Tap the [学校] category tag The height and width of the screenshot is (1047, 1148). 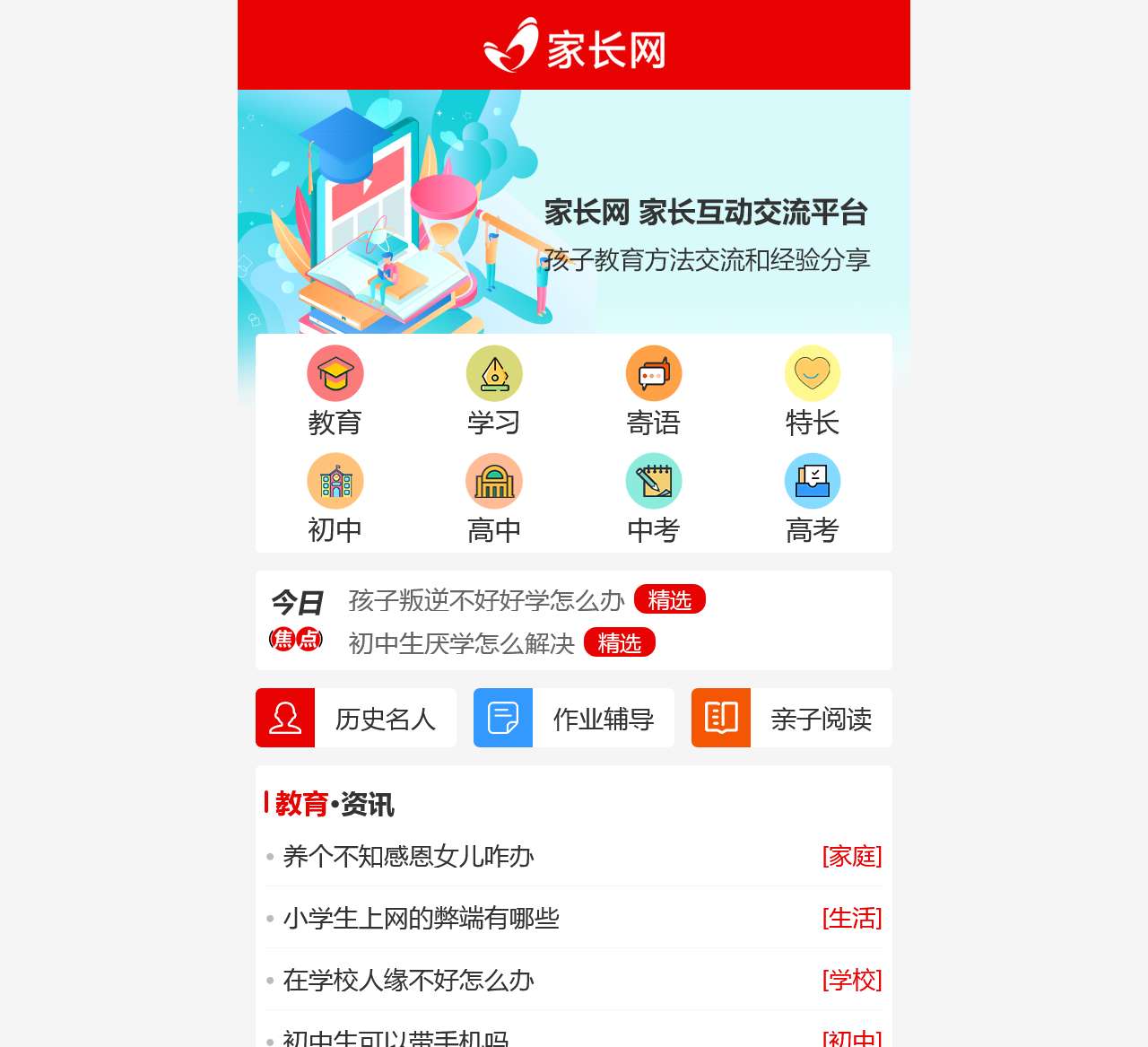coord(852,980)
